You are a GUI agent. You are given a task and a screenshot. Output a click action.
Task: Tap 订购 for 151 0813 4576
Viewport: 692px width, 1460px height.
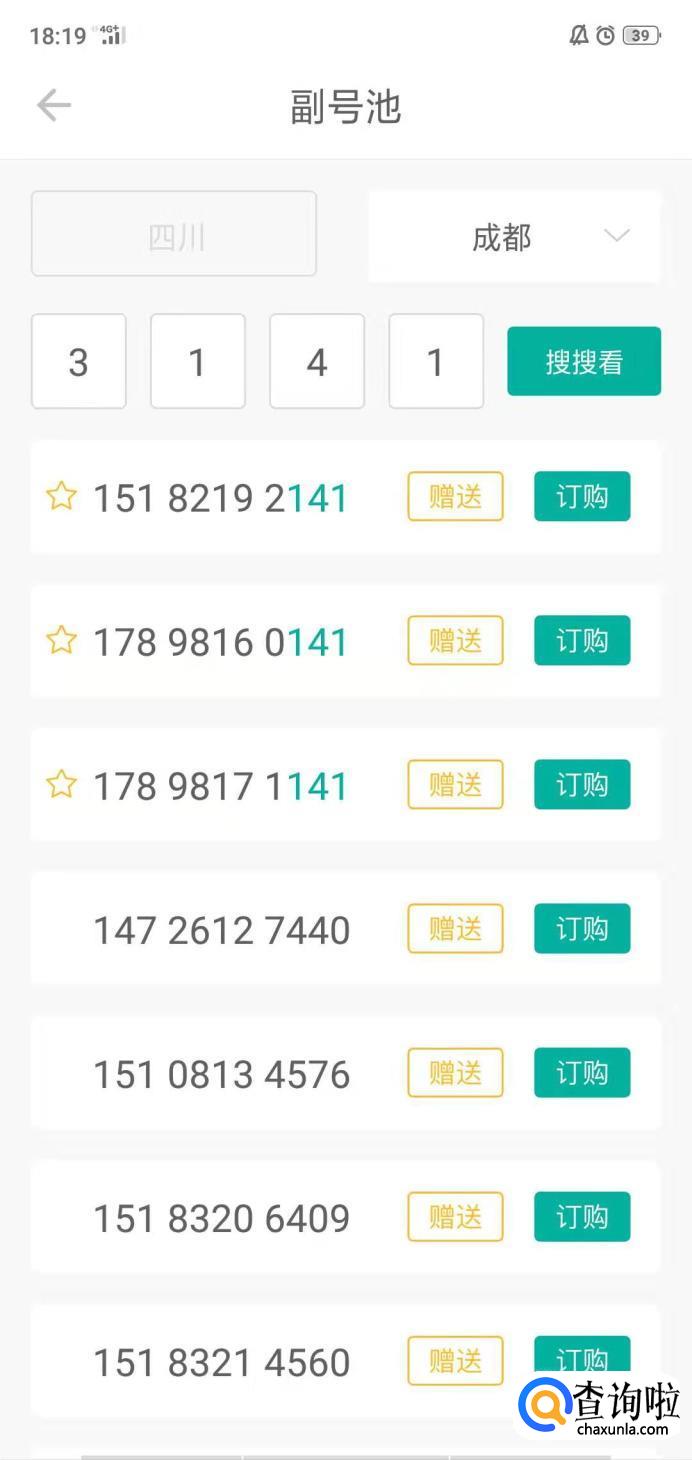coord(581,1072)
